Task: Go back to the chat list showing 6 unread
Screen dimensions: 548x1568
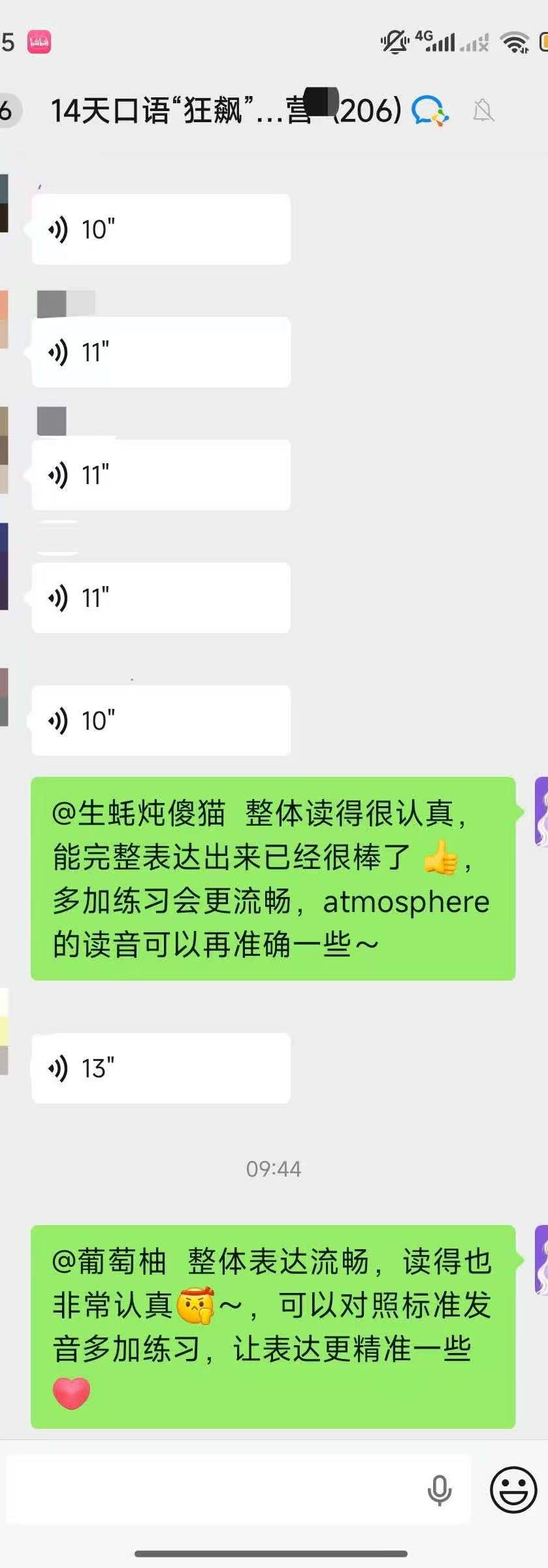Action: tap(8, 110)
